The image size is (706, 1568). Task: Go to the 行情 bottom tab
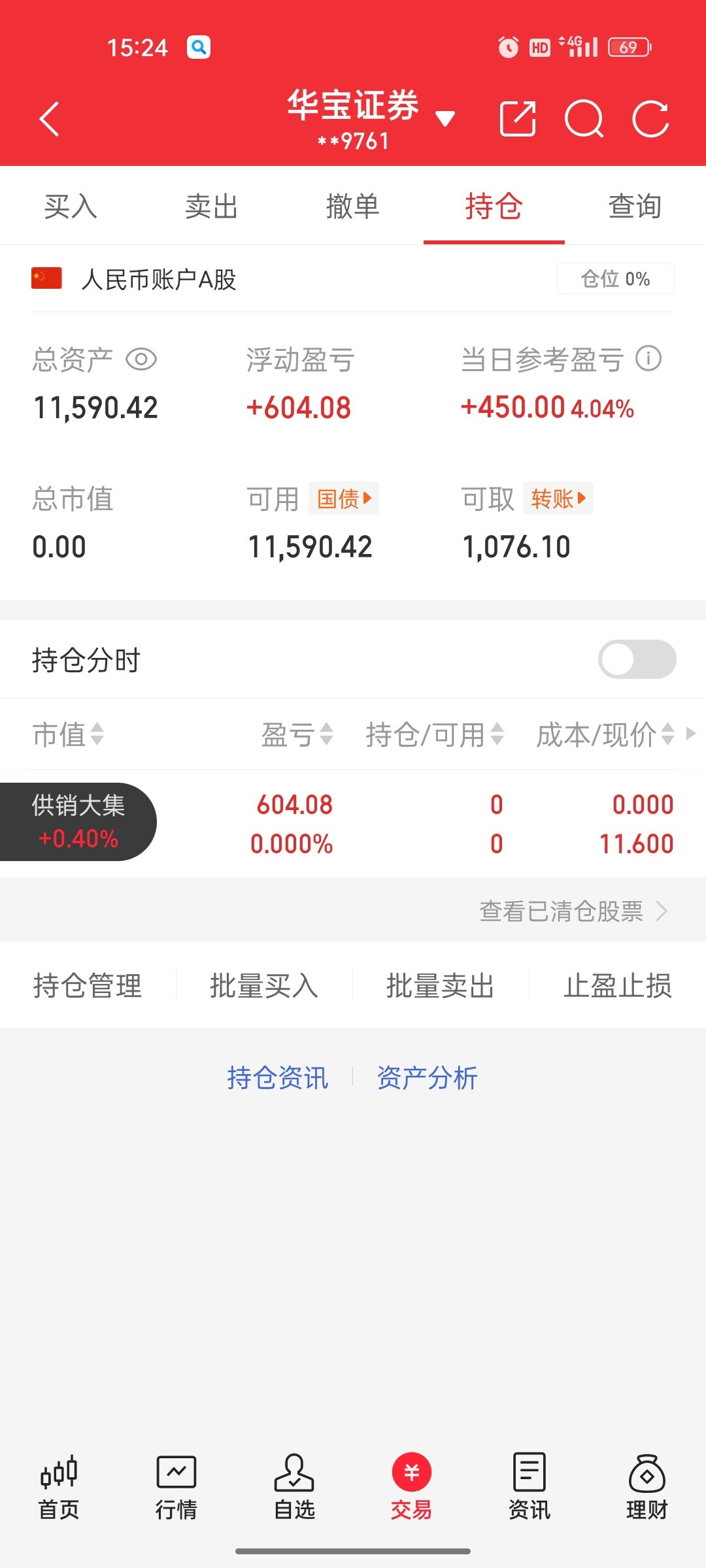click(x=176, y=1487)
